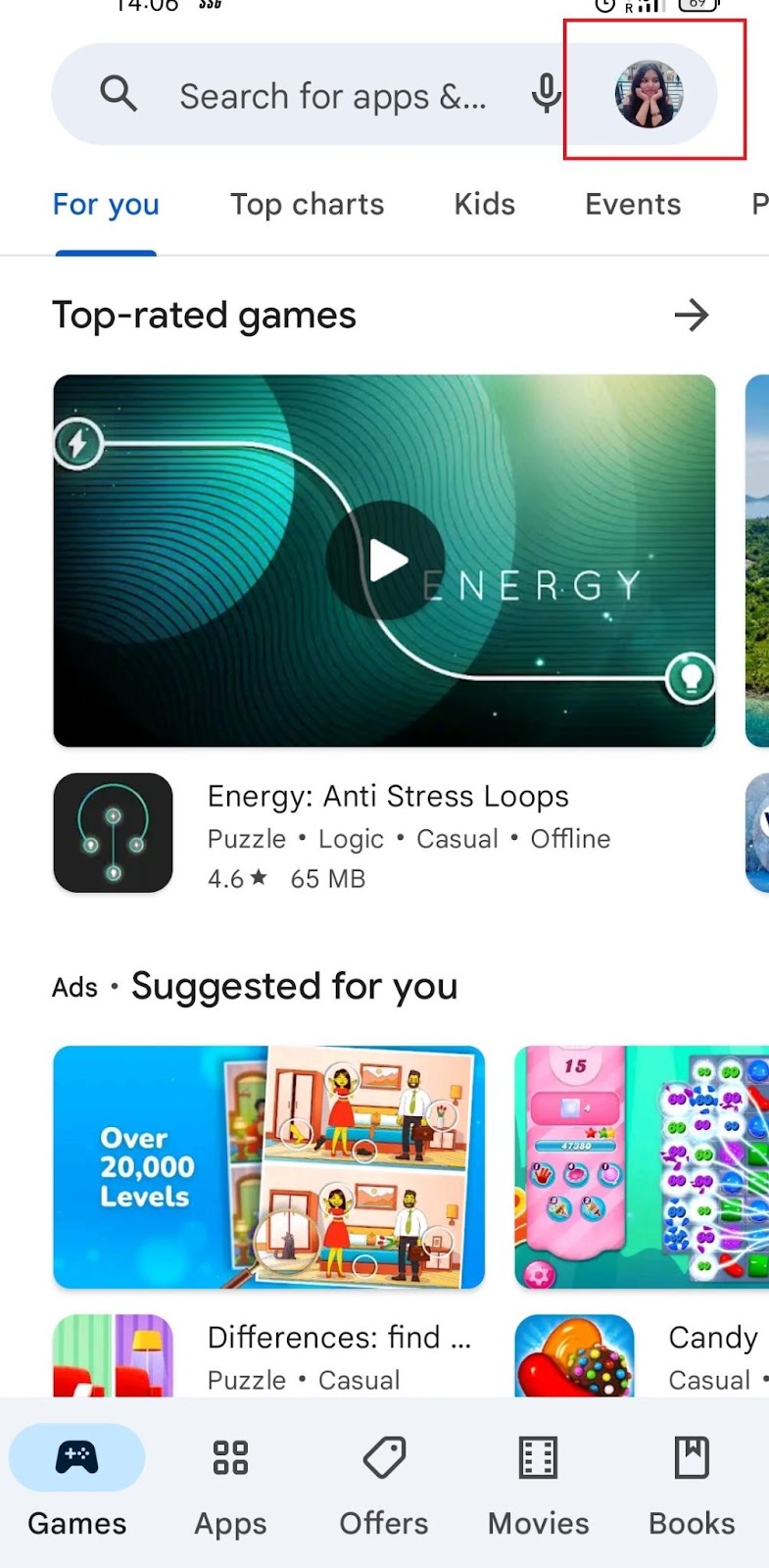Start voice search with the microphone
Image resolution: width=769 pixels, height=1568 pixels.
click(x=546, y=95)
